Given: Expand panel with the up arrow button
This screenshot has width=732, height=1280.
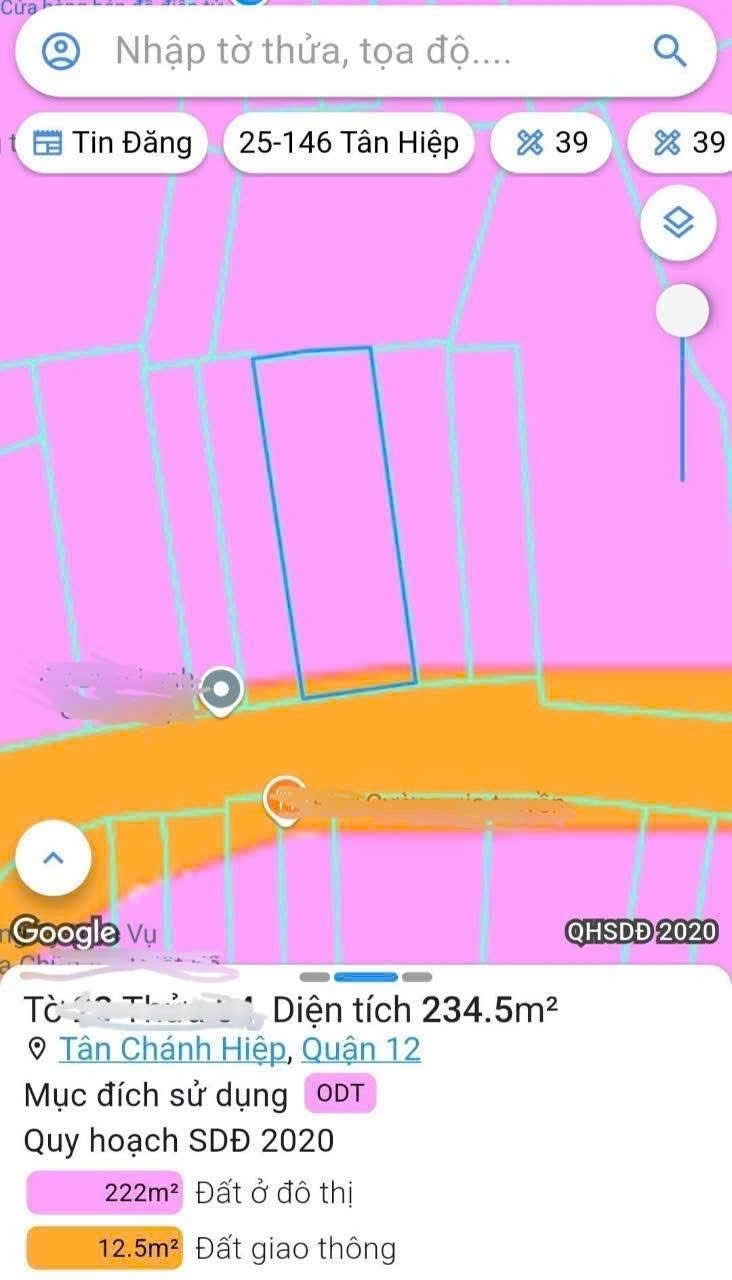Looking at the screenshot, I should click(x=53, y=858).
